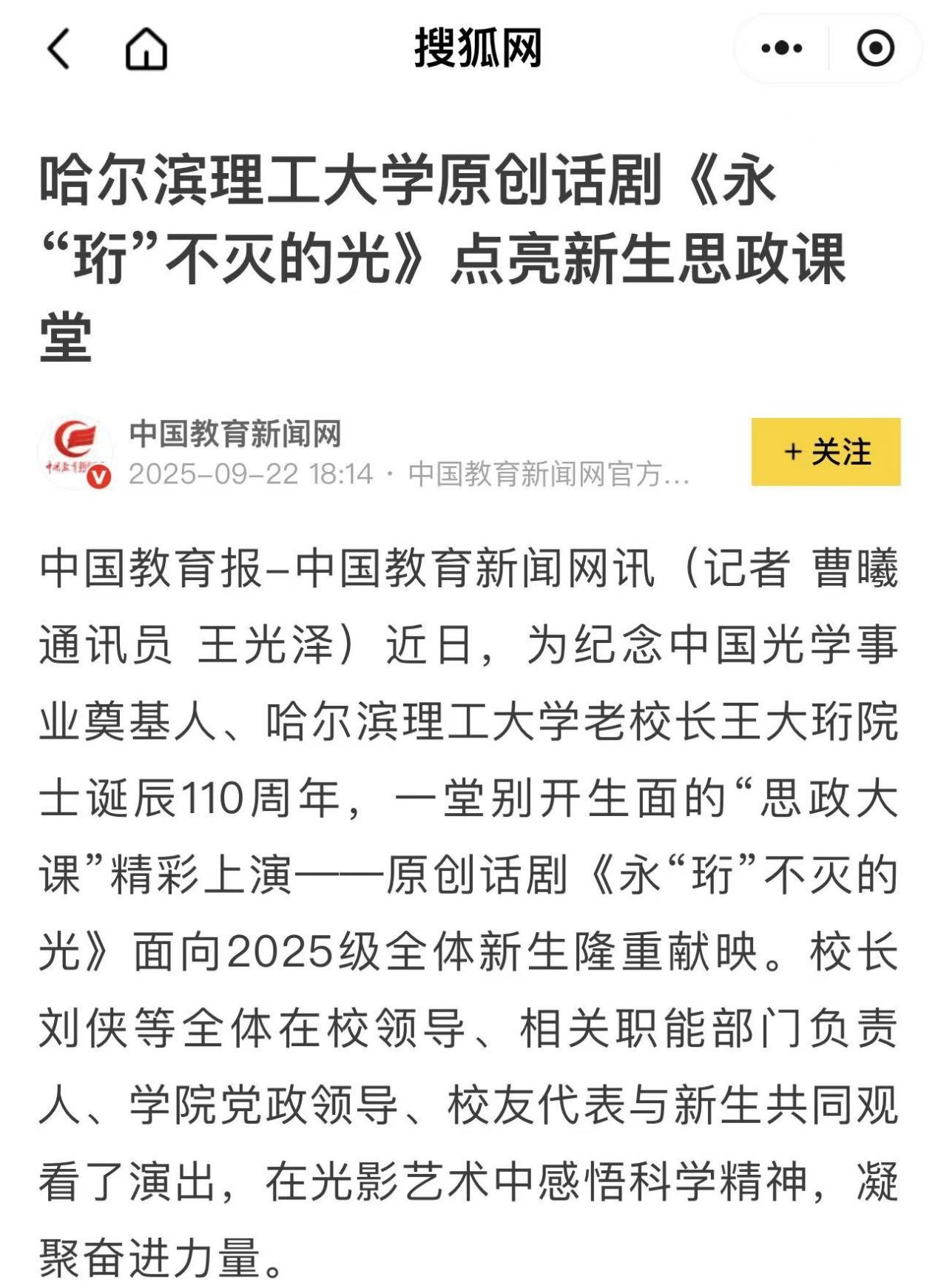Open the 中国教育新闻网 author avatar

coord(75,452)
